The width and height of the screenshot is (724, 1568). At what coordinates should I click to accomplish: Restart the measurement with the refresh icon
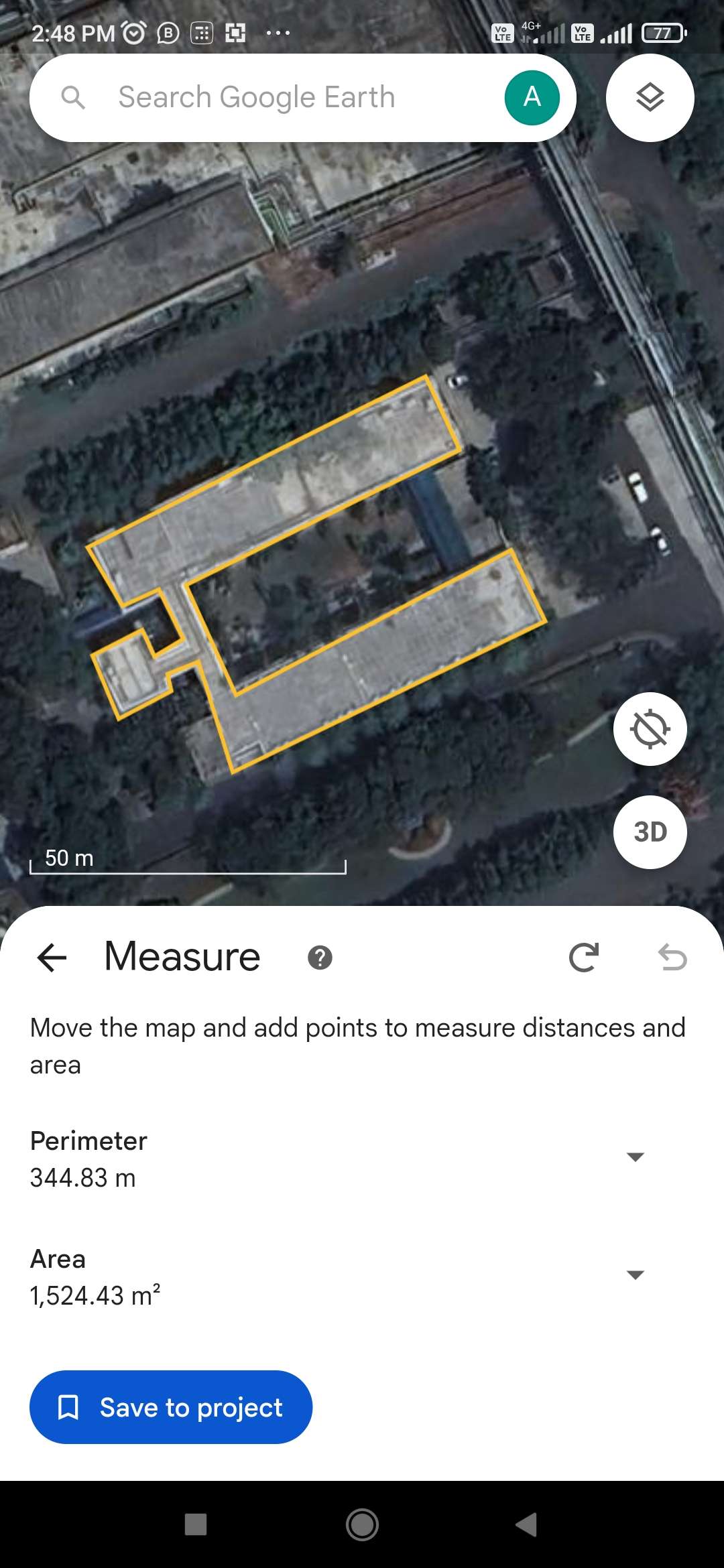(x=584, y=957)
